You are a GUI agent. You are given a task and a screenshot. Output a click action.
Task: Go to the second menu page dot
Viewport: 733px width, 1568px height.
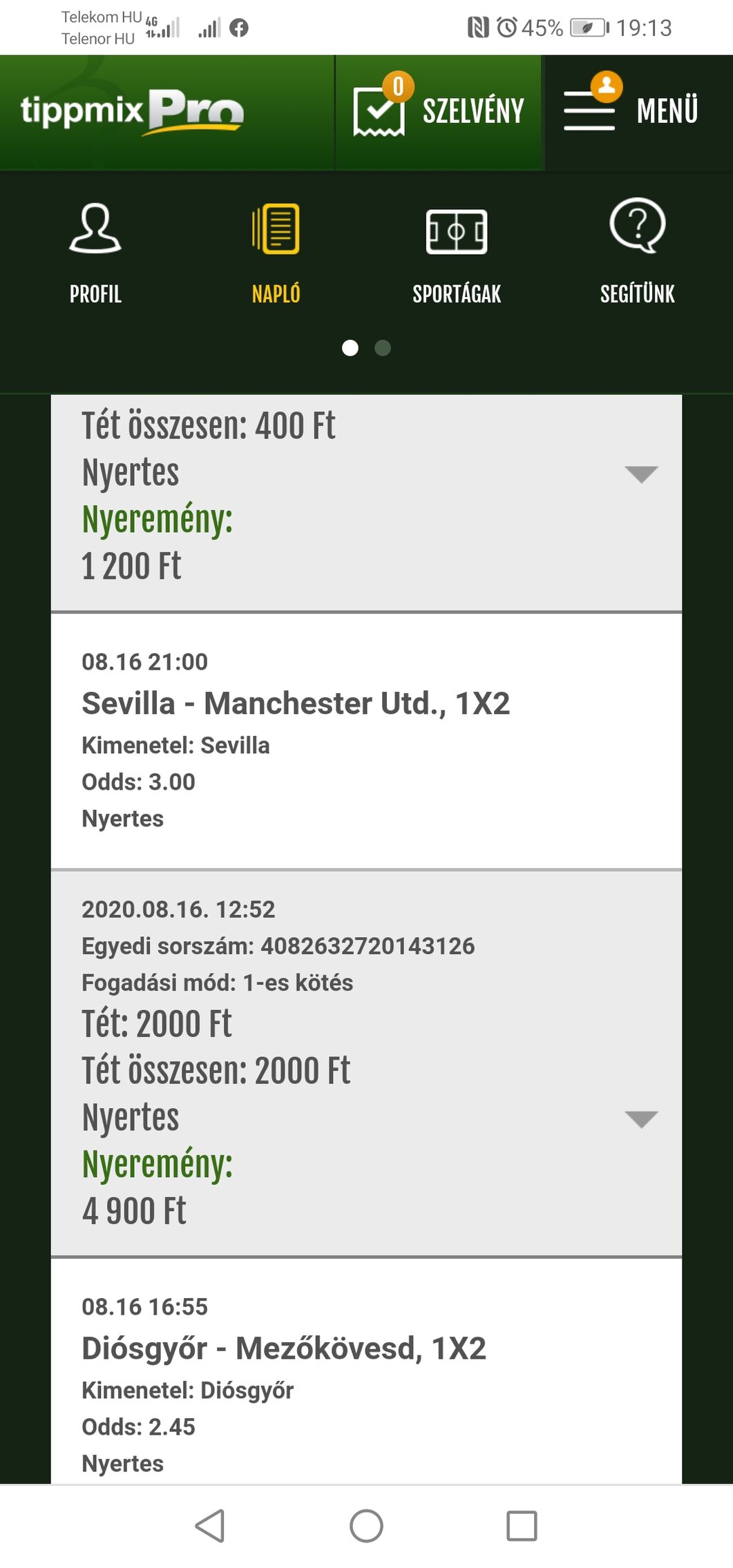tap(383, 348)
